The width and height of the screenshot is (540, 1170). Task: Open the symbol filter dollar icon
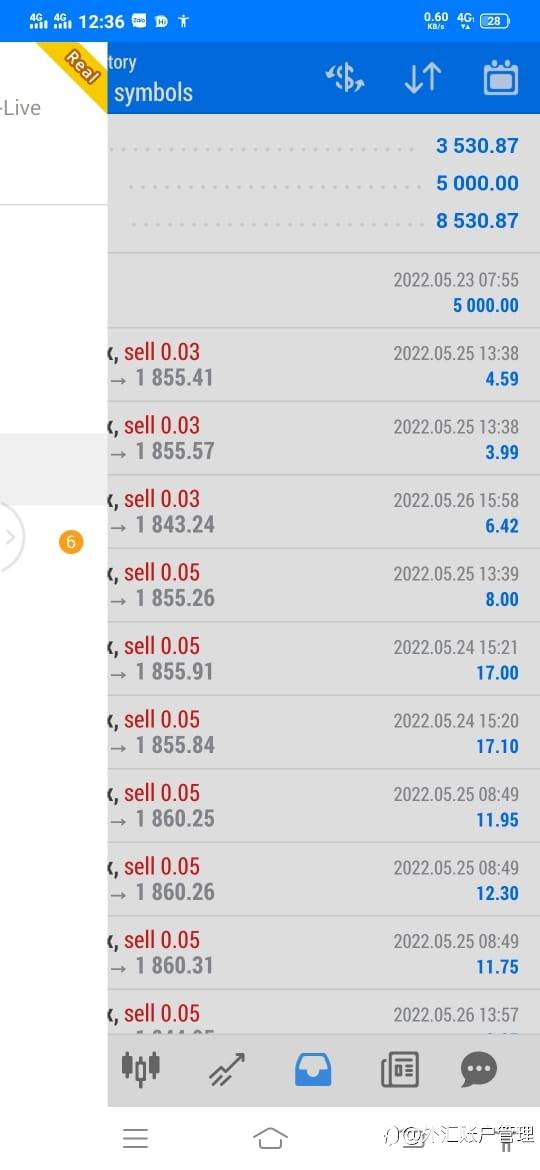point(345,78)
